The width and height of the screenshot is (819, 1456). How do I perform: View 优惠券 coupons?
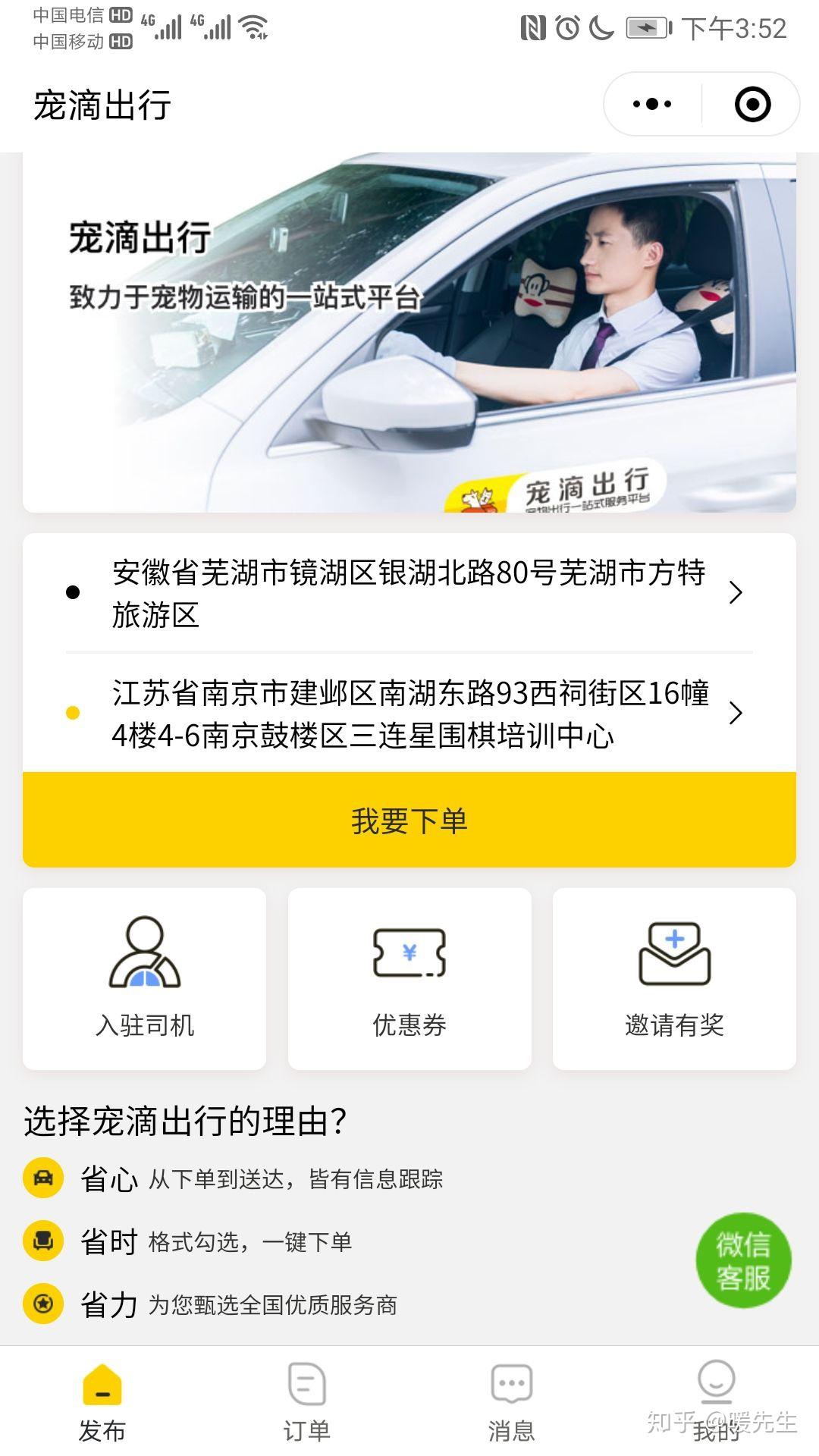[x=409, y=979]
